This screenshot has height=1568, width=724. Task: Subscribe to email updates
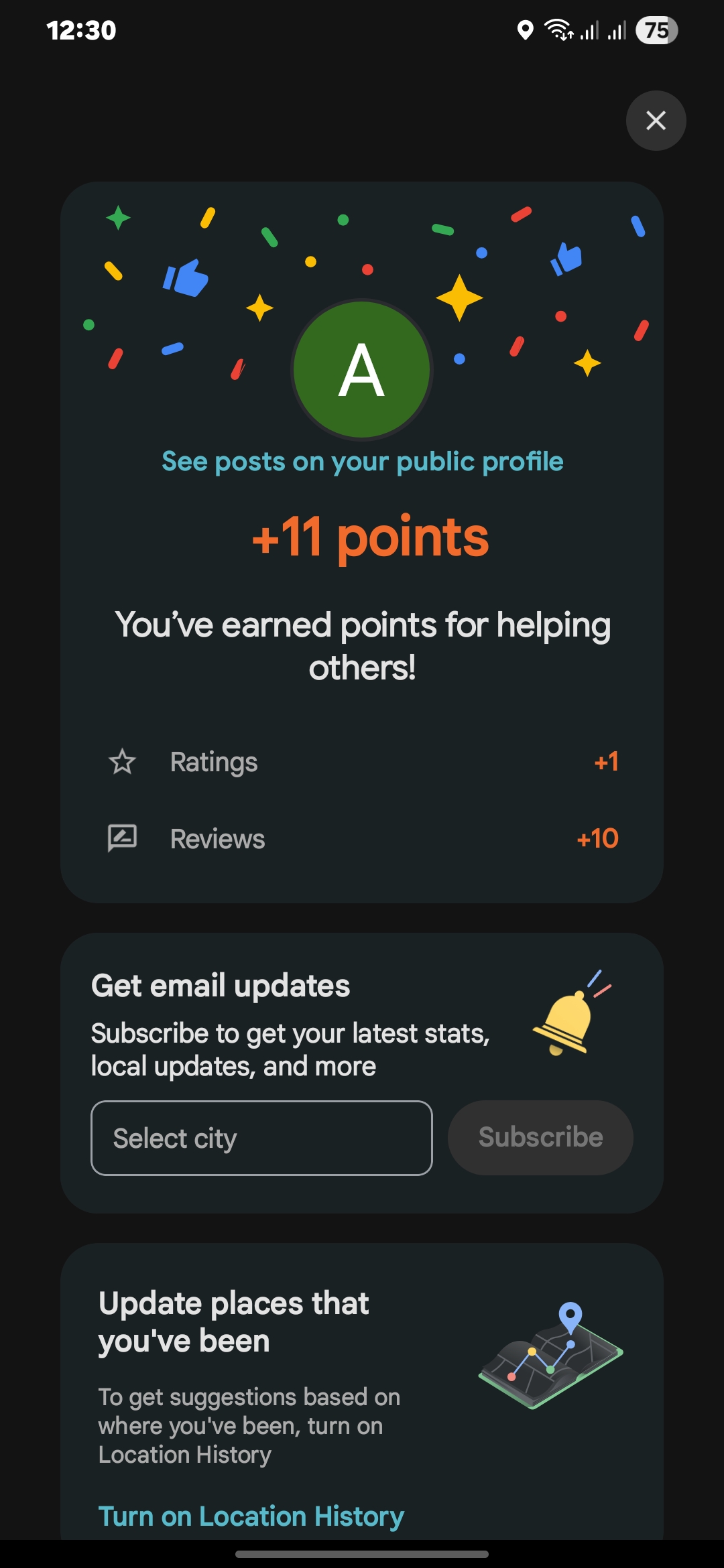pos(540,1138)
